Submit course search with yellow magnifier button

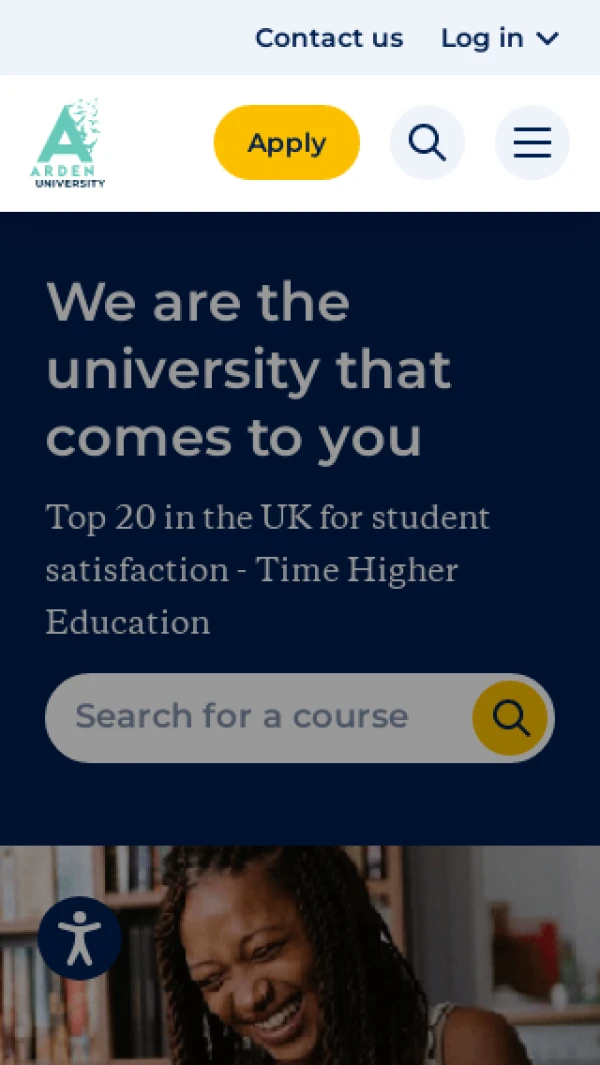pyautogui.click(x=510, y=718)
